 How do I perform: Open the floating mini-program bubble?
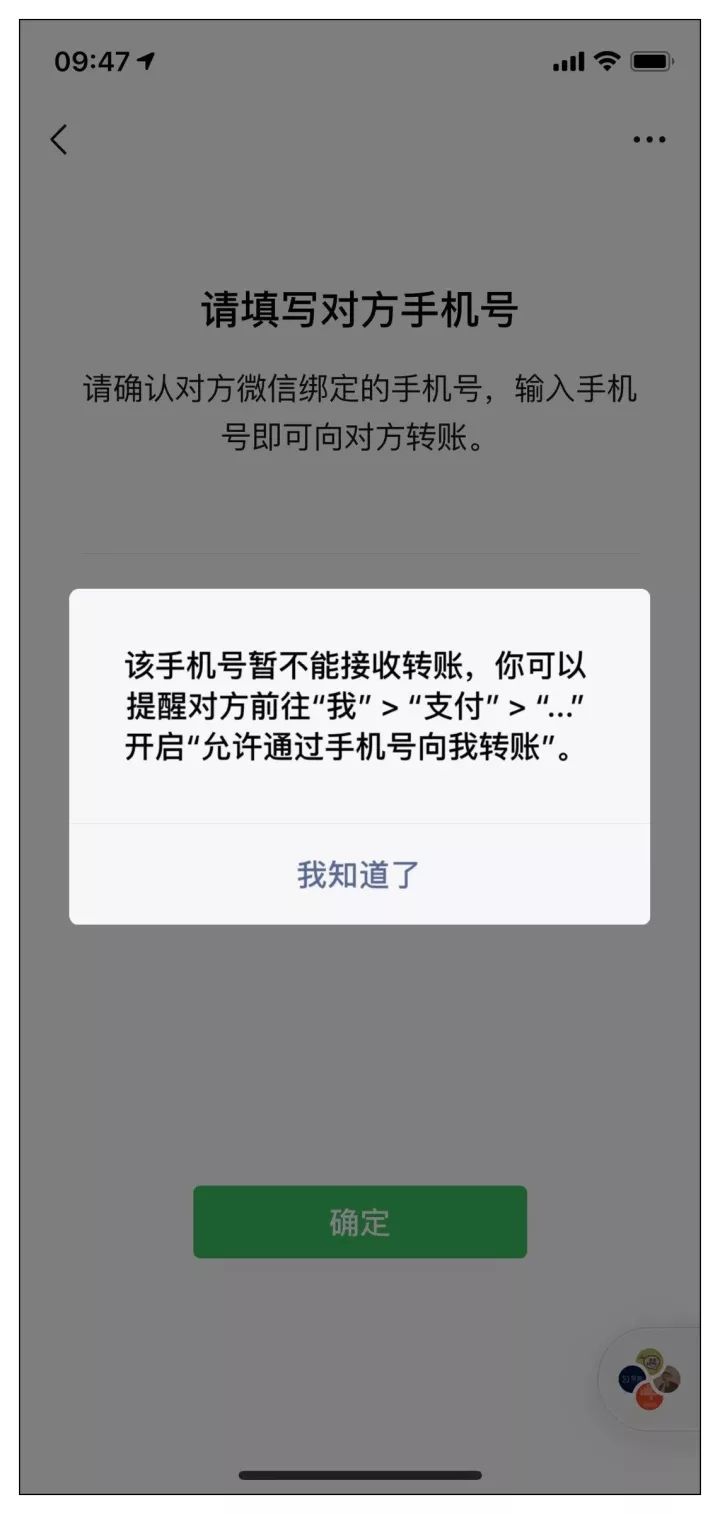[x=650, y=1379]
